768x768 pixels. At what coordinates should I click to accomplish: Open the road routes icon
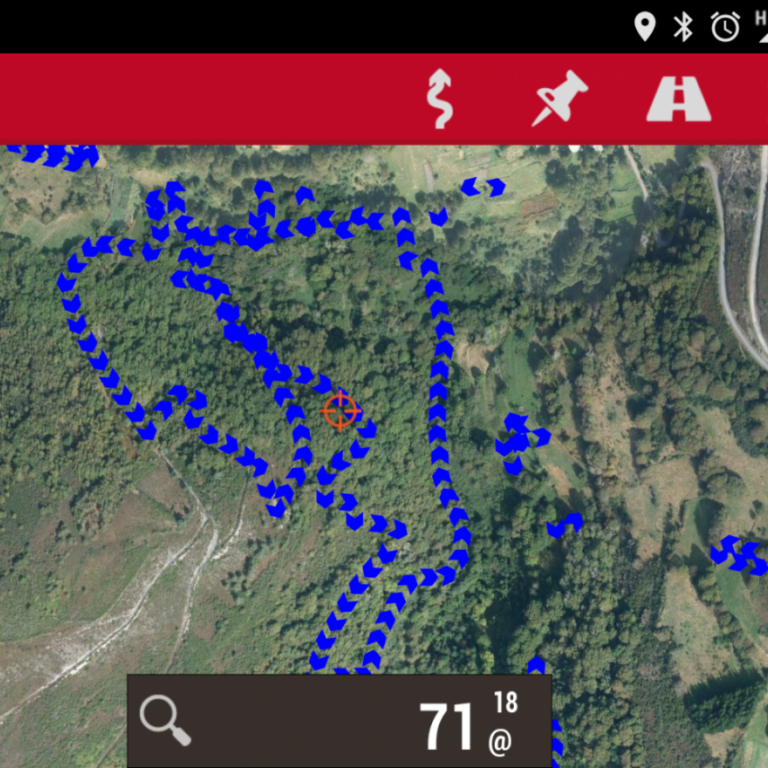point(678,99)
